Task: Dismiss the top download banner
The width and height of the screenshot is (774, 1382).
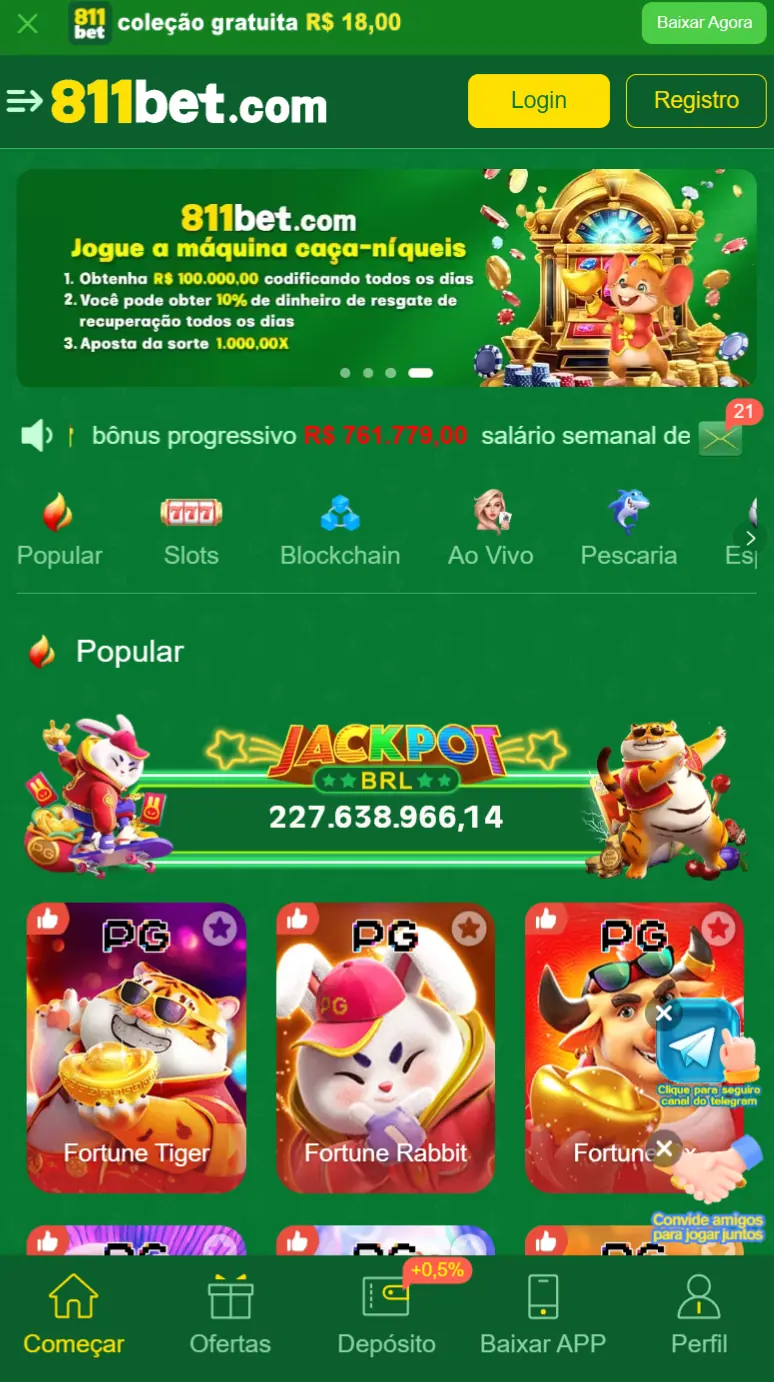Action: click(28, 23)
